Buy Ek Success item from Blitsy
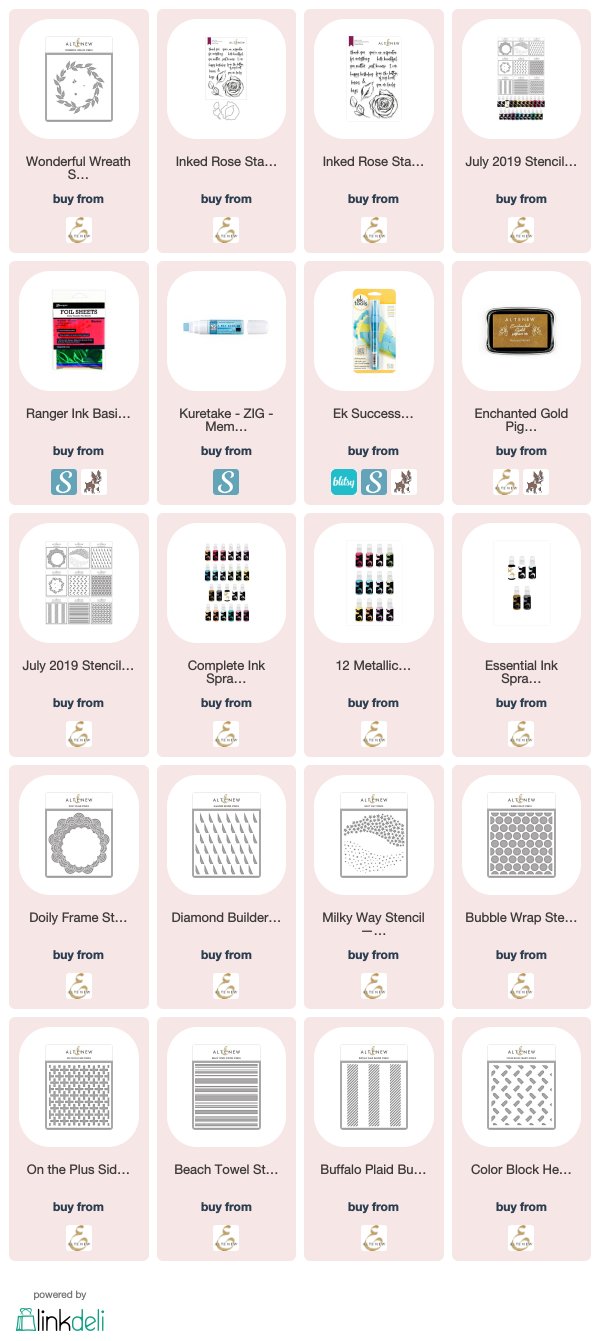The width and height of the screenshot is (600, 1341). point(344,482)
